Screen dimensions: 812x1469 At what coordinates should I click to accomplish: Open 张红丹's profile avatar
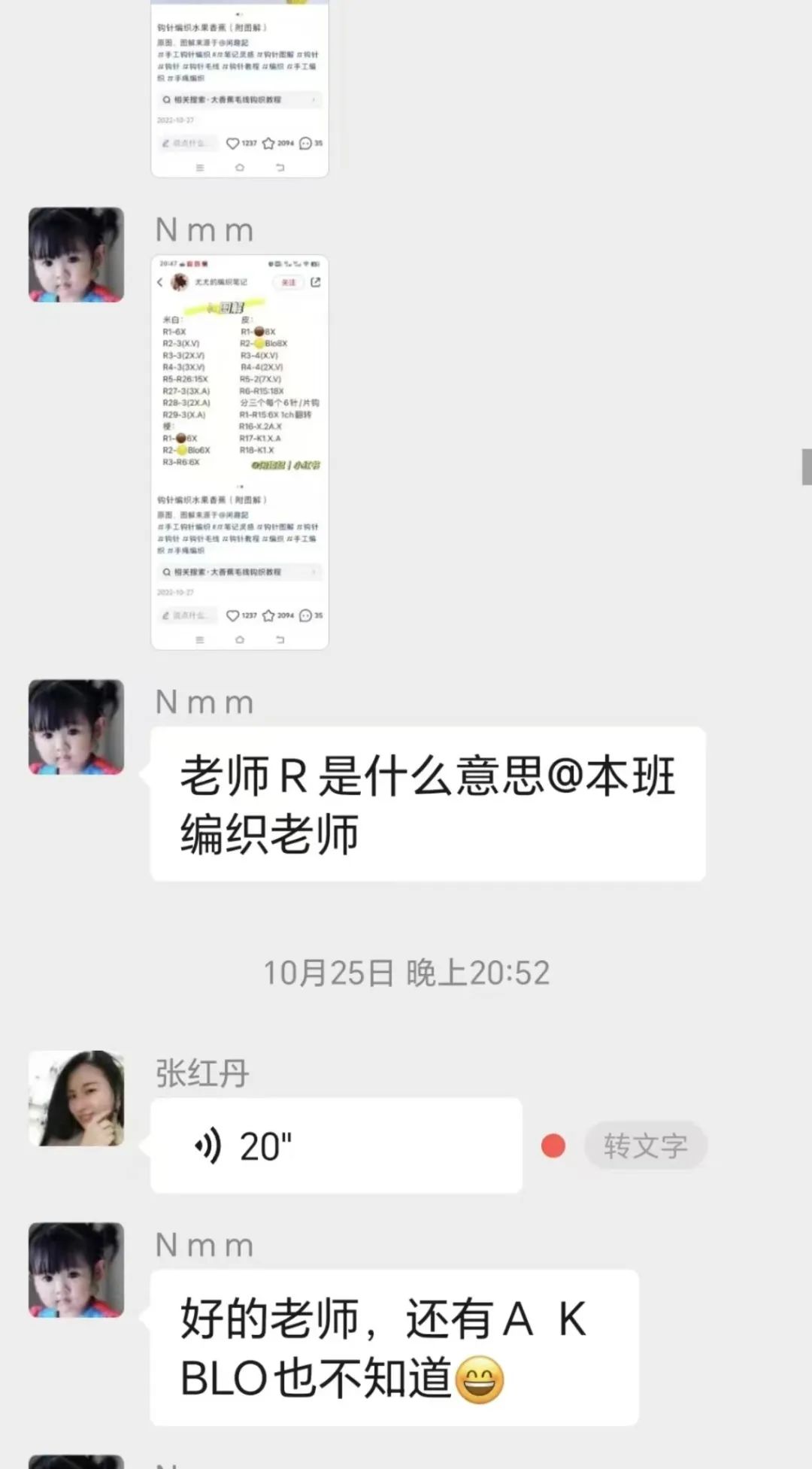click(76, 1098)
